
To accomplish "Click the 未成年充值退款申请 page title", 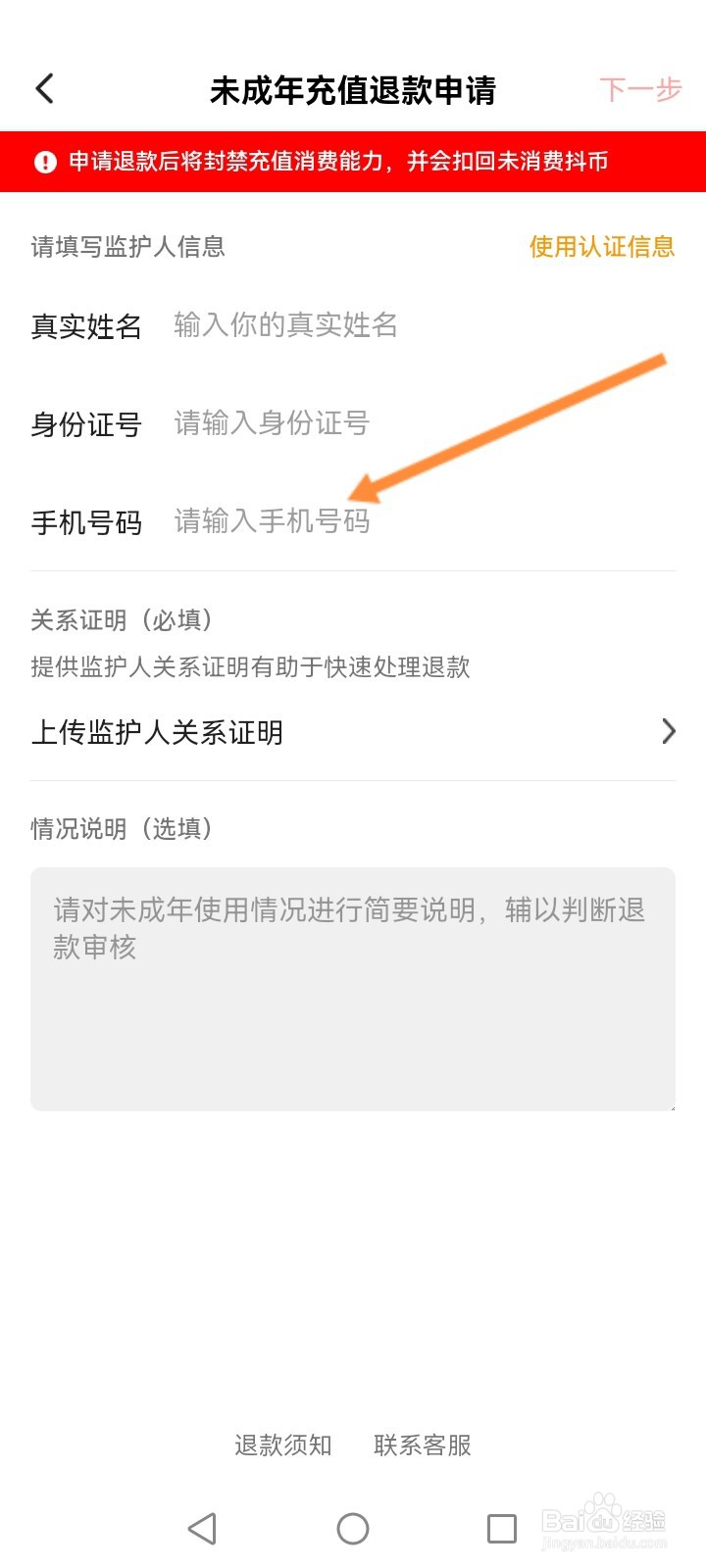I will (353, 90).
